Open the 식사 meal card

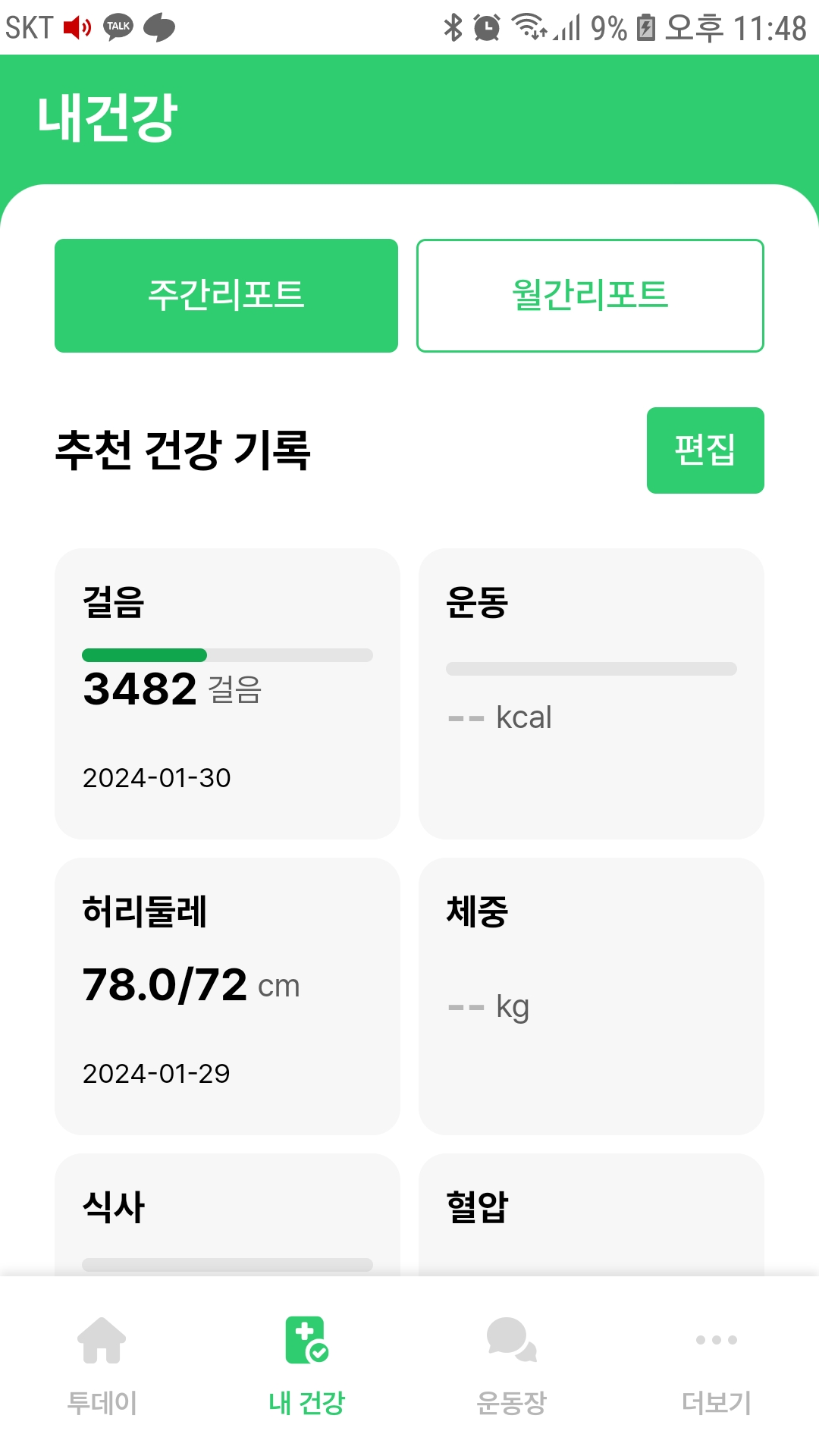[x=227, y=1213]
